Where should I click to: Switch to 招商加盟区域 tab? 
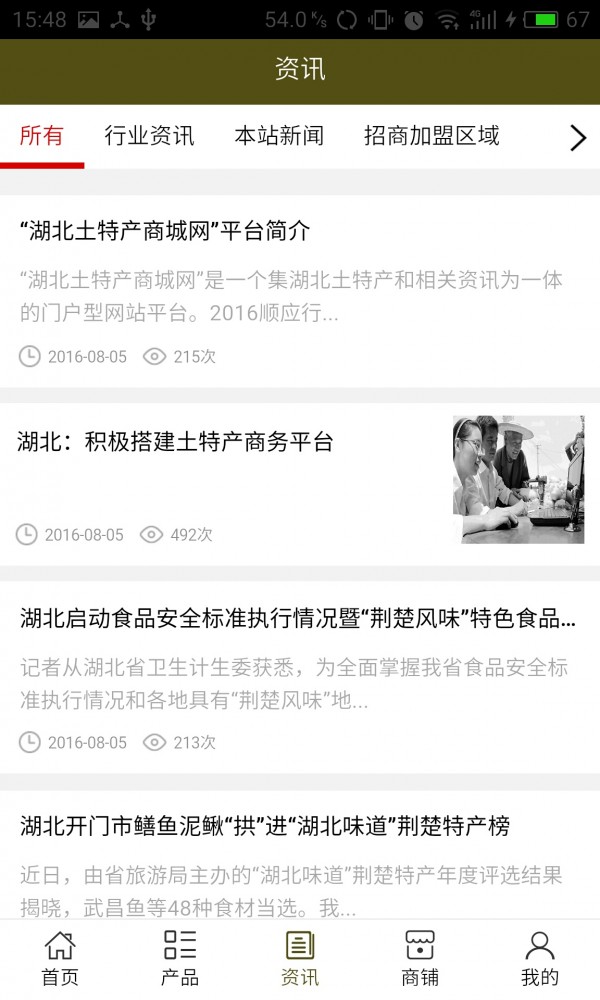[x=431, y=136]
